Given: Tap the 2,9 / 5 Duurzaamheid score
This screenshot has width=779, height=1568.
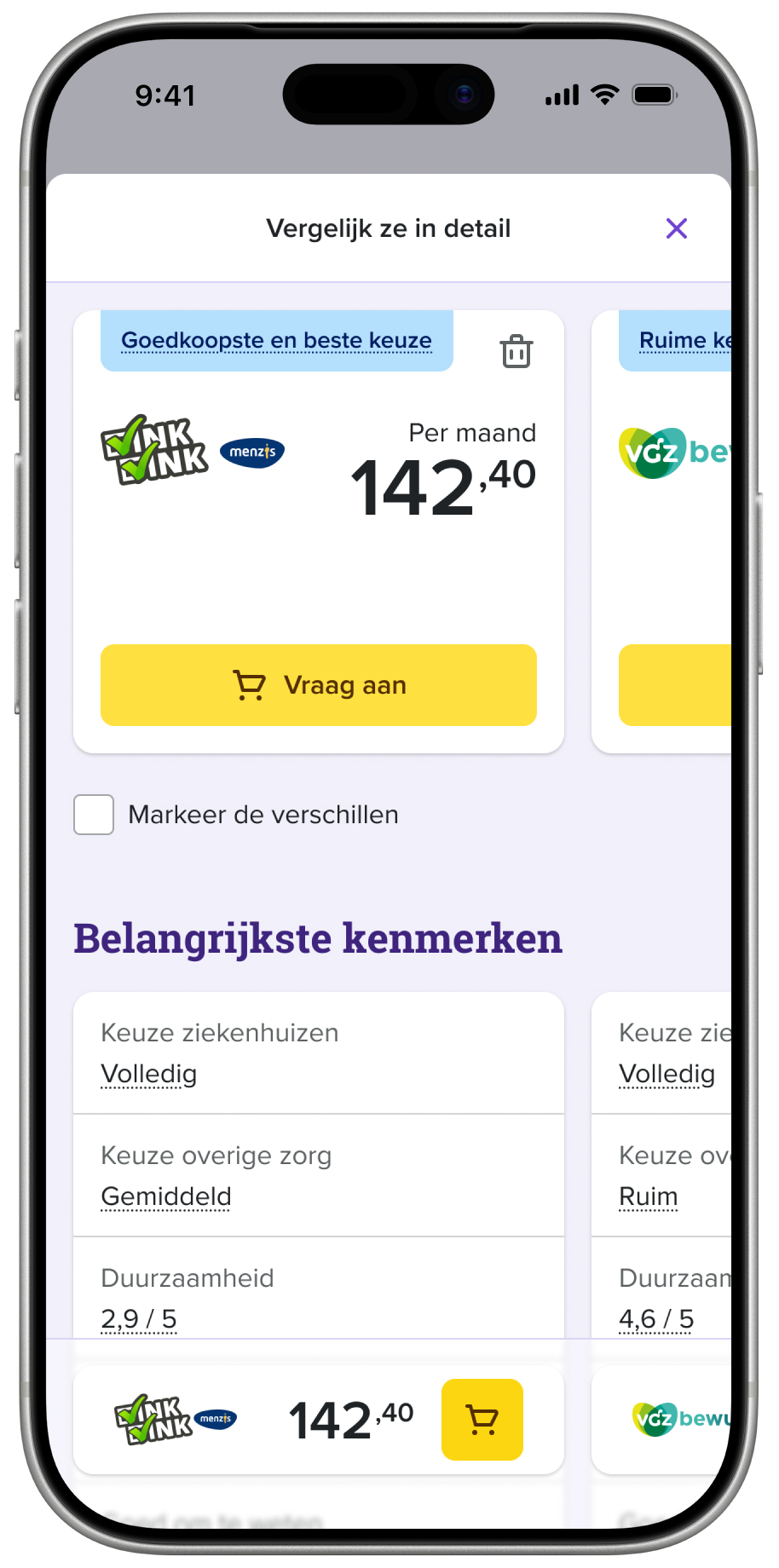Looking at the screenshot, I should coord(139,1318).
